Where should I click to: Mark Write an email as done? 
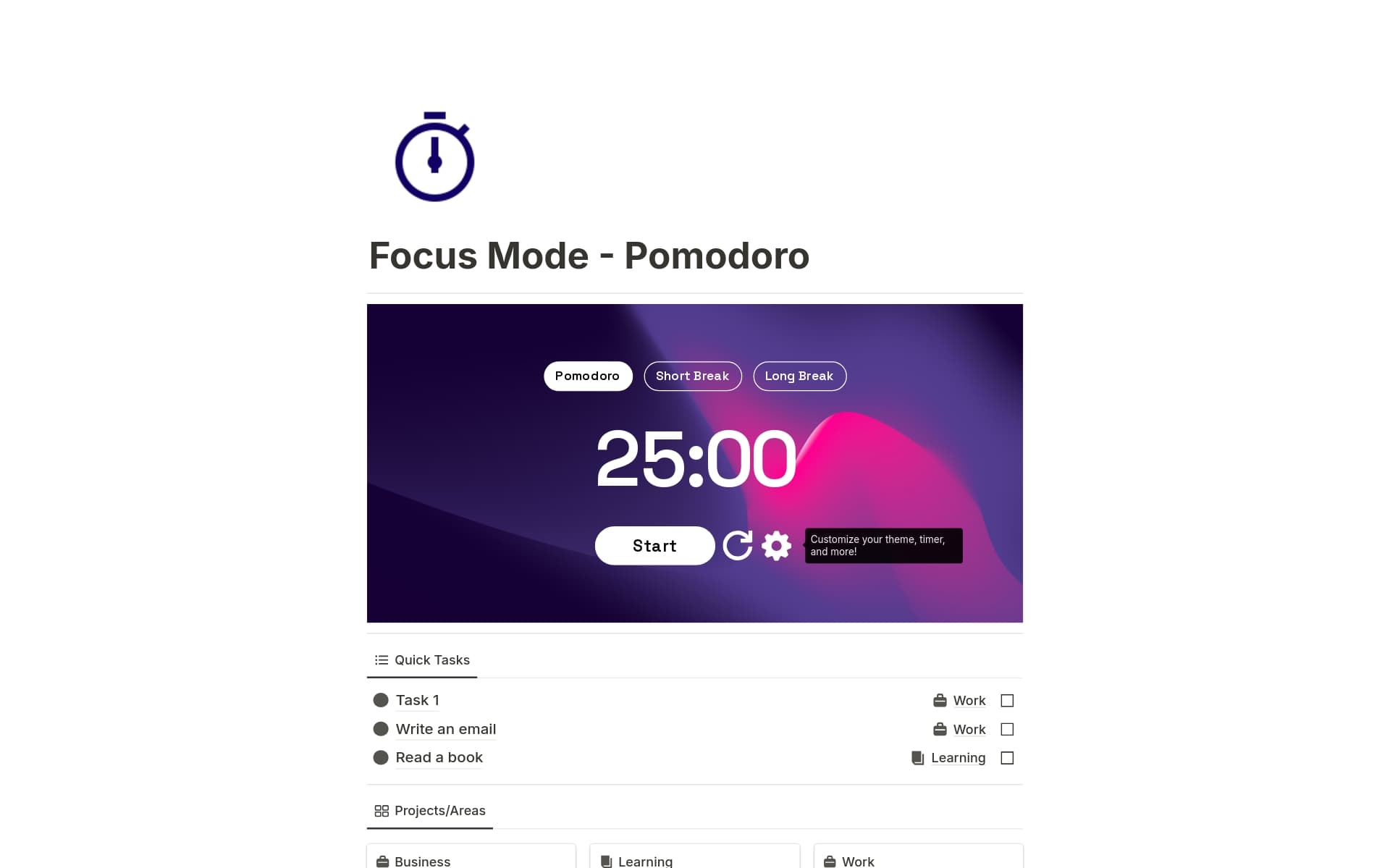tap(1006, 730)
